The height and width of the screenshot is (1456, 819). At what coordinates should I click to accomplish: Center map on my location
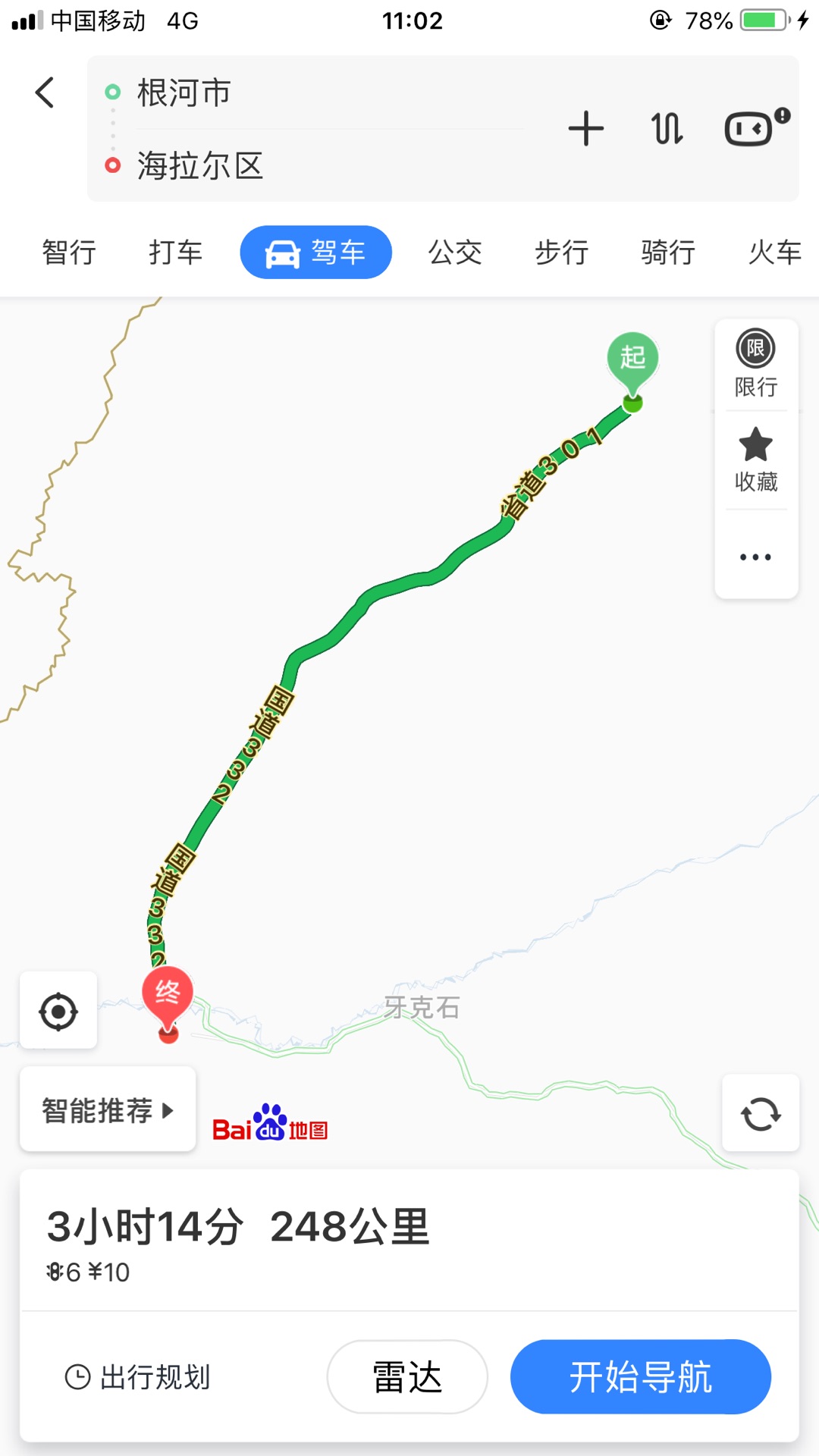click(x=58, y=1011)
